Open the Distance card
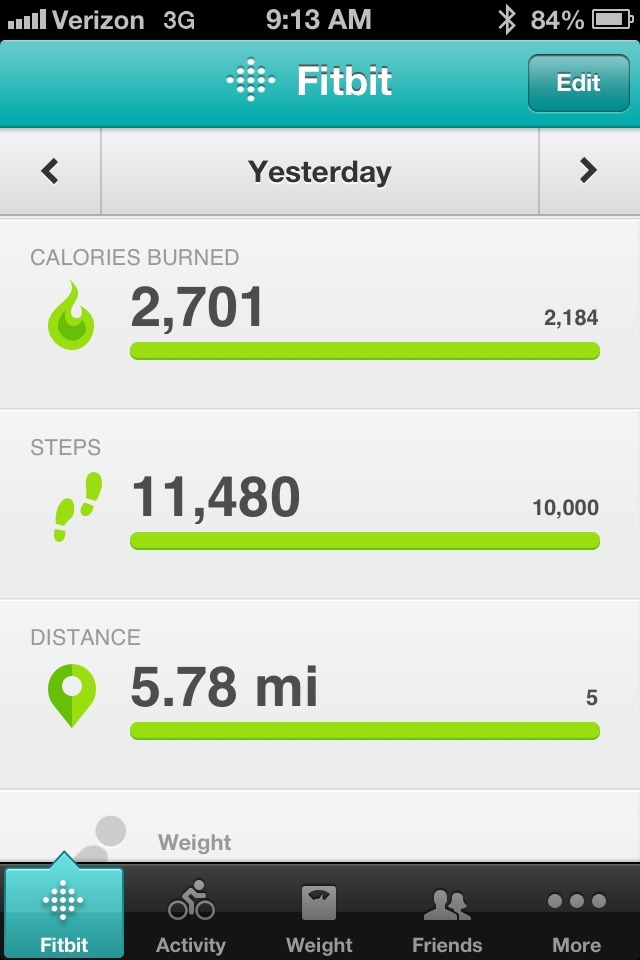The height and width of the screenshot is (960, 640). (x=320, y=694)
